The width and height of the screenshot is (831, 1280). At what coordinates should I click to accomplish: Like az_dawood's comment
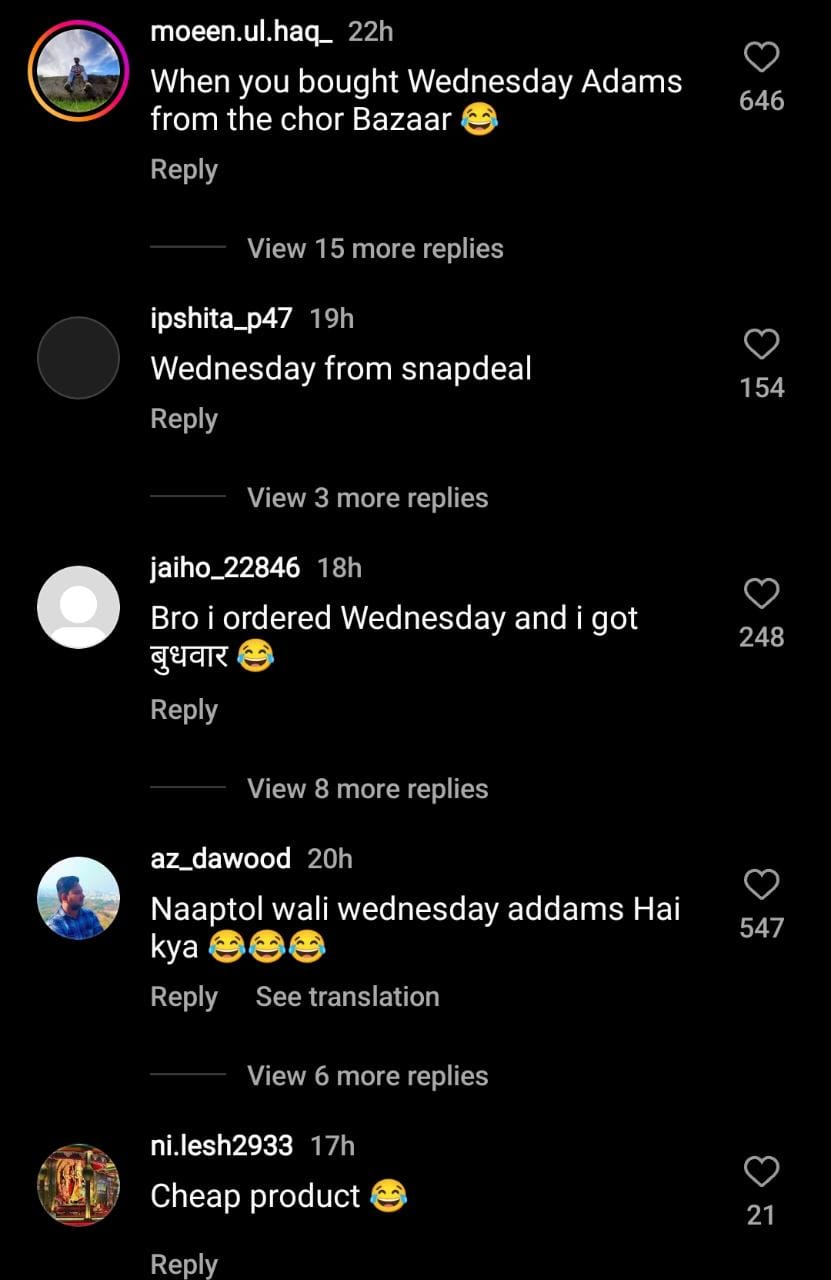[x=761, y=885]
